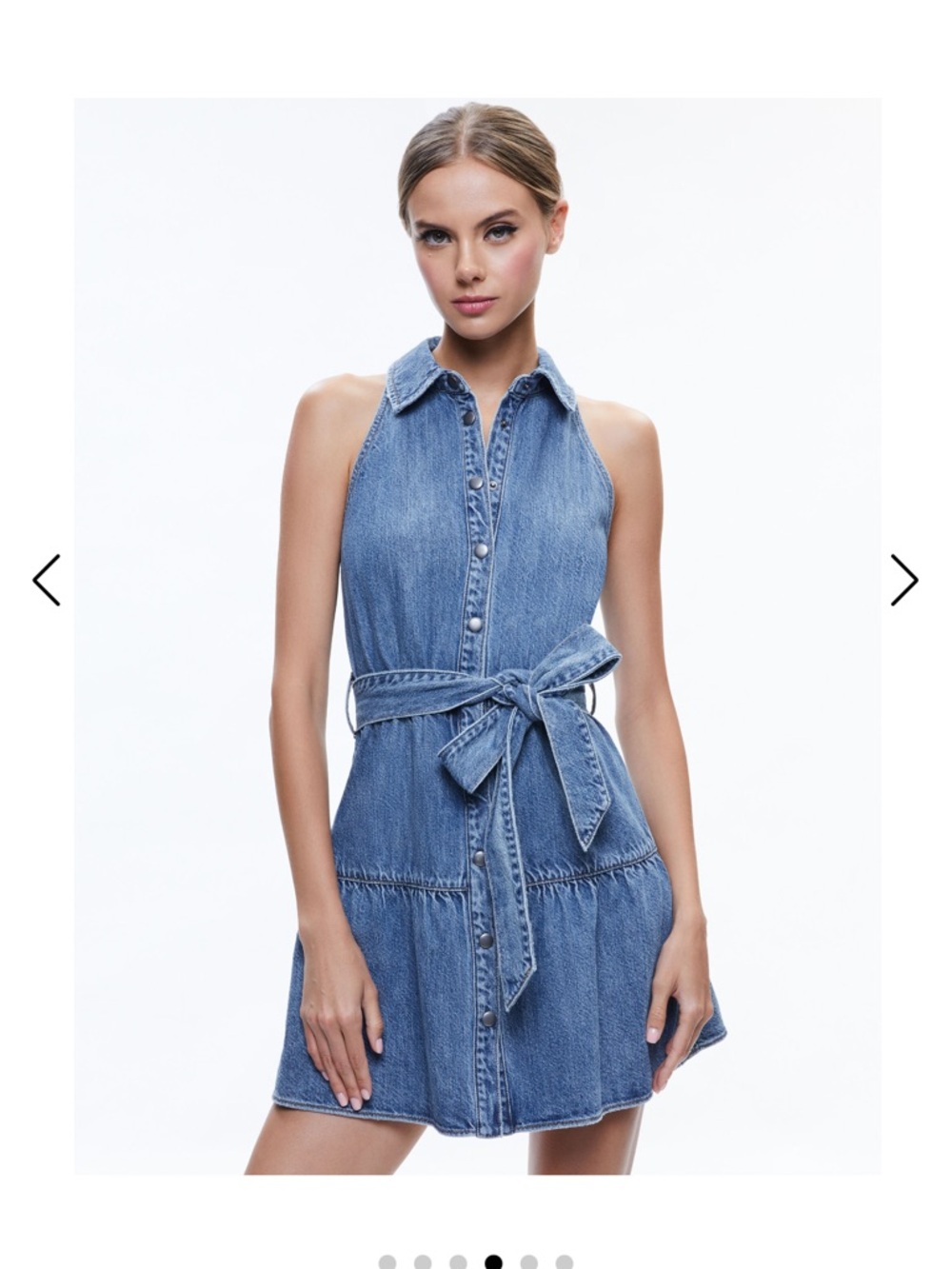Jump to the fifth image using its dot
This screenshot has height=1269, width=952.
tap(527, 1262)
